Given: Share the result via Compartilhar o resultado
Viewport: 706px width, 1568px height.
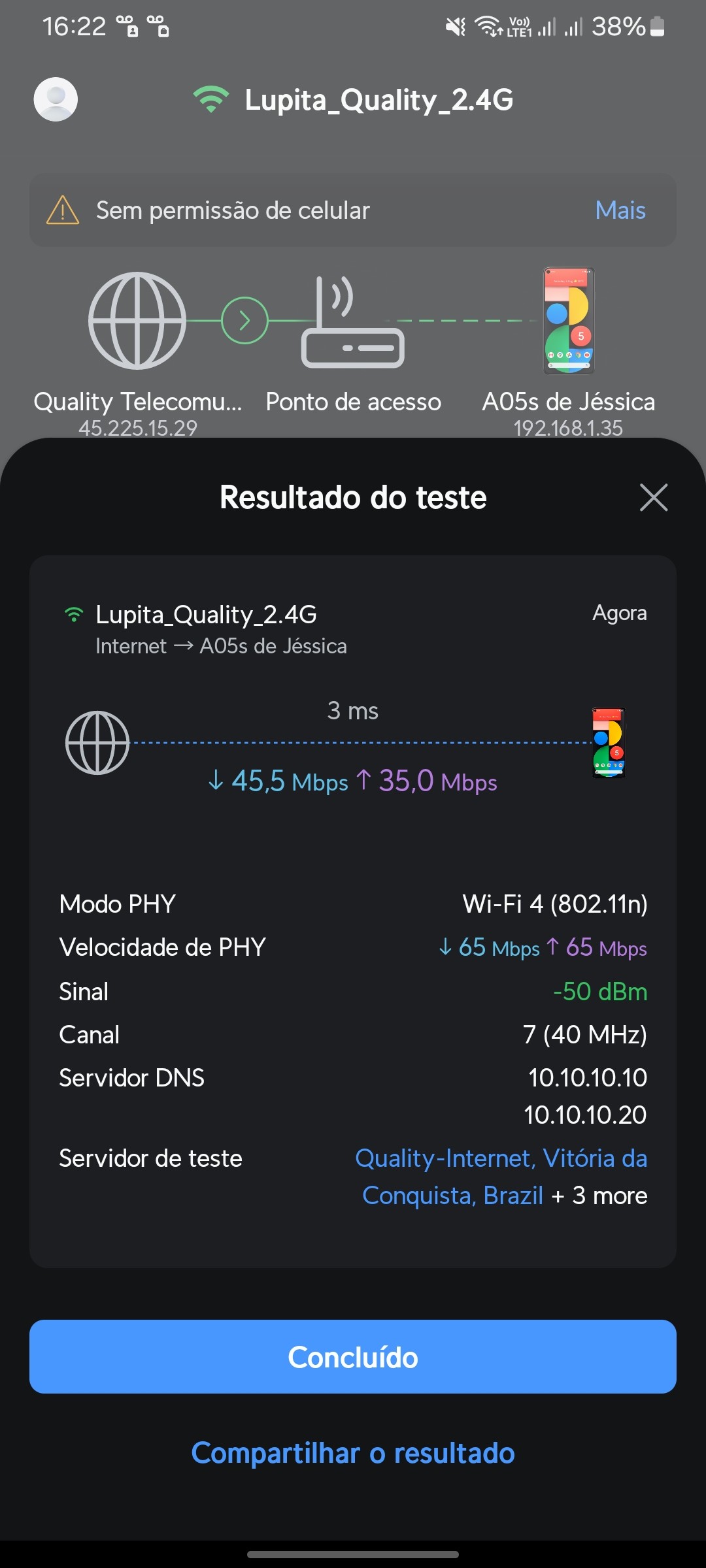Looking at the screenshot, I should tap(353, 1454).
